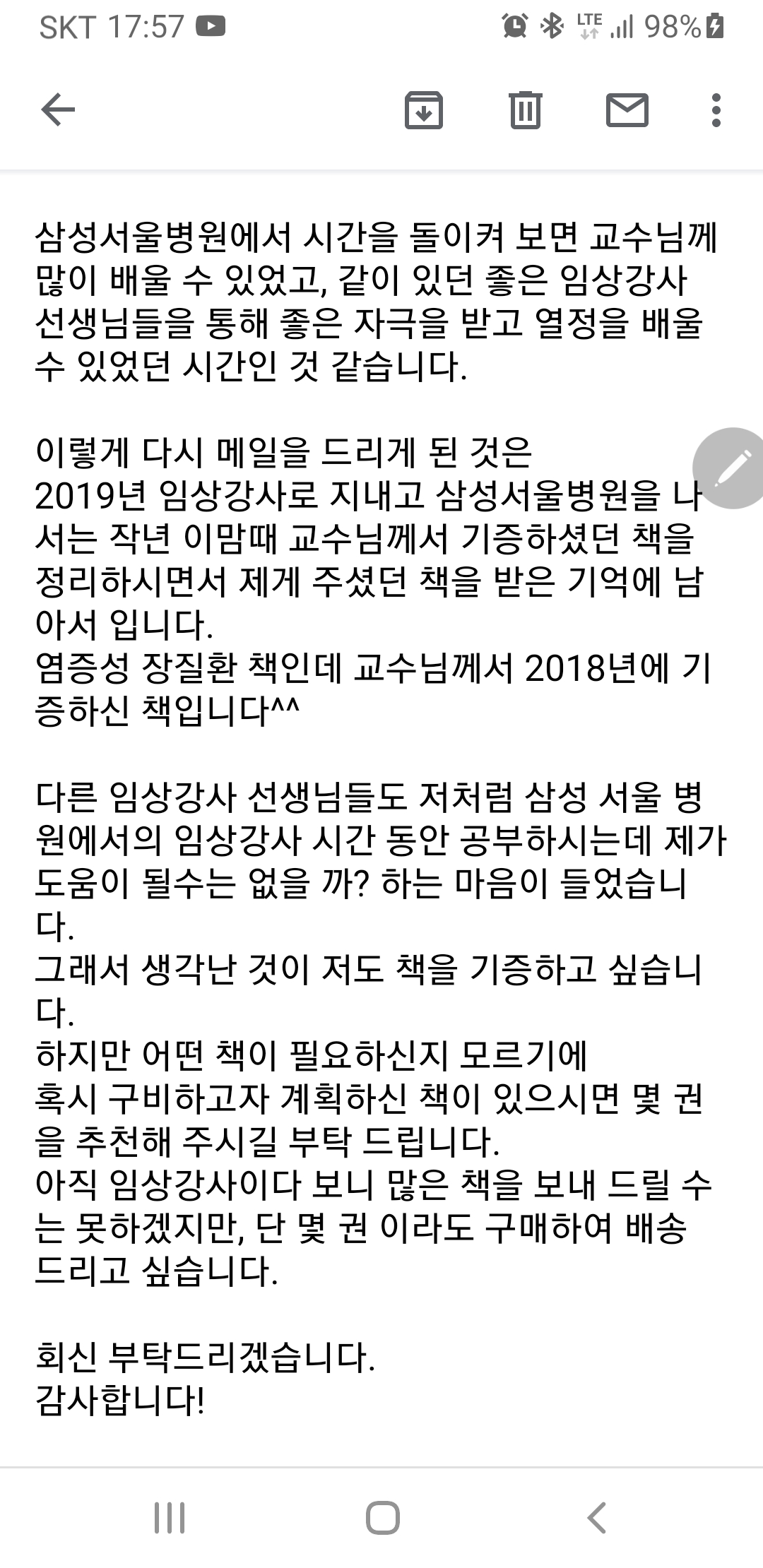Open recent apps from navigation bar
This screenshot has width=763, height=1568.
click(170, 1517)
